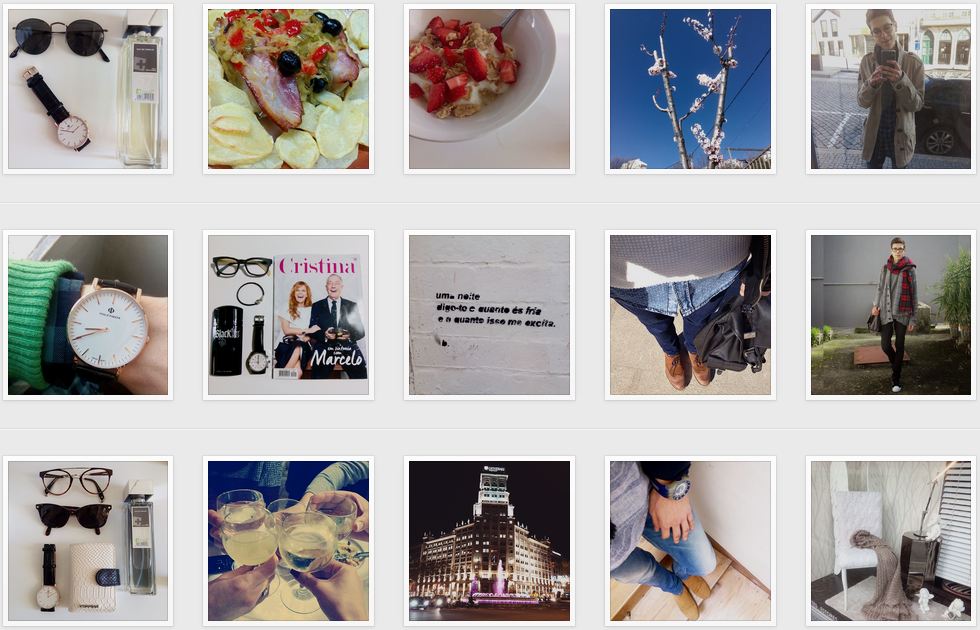Open the photo of sunglasses, watch and perfume

pyautogui.click(x=88, y=88)
